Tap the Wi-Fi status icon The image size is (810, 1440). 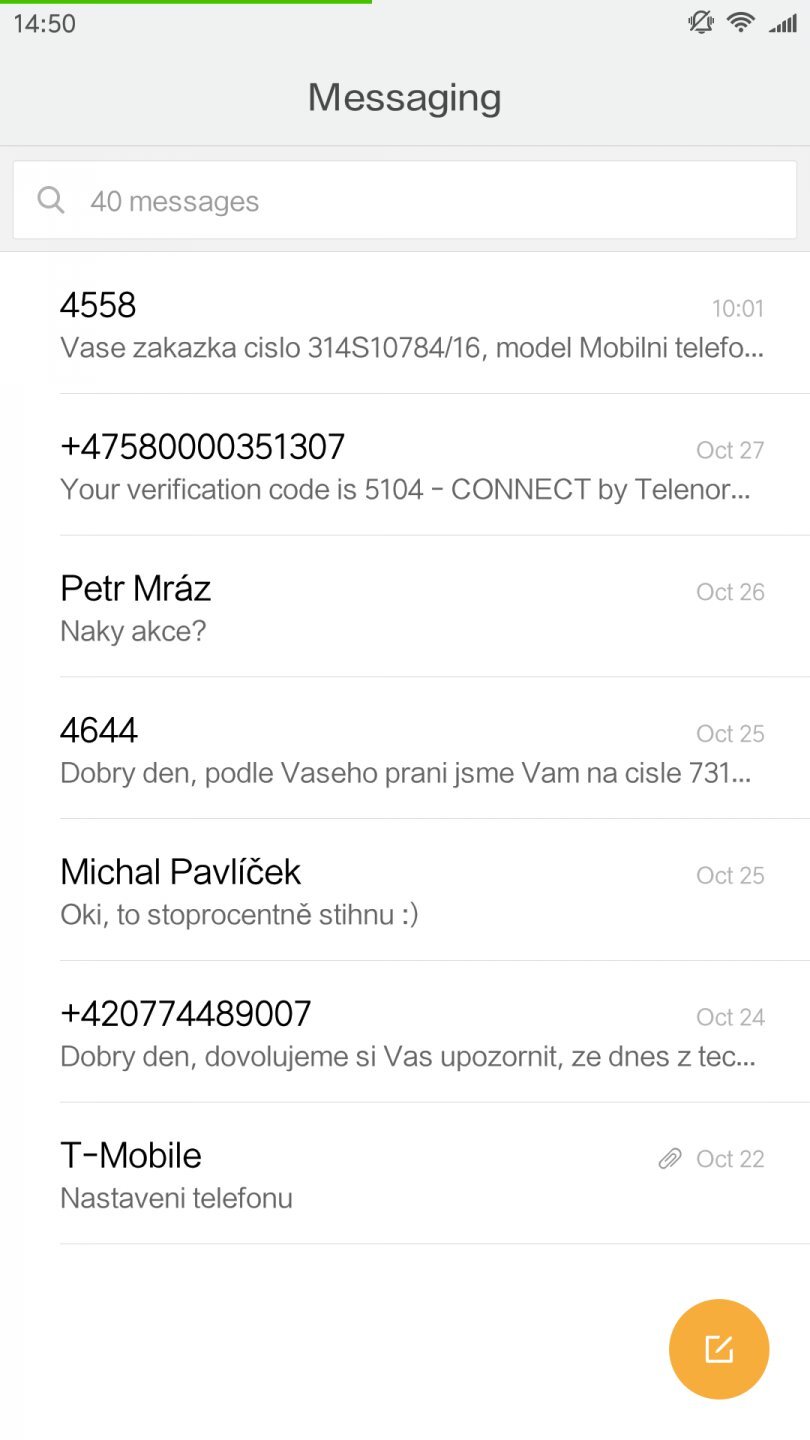point(740,22)
